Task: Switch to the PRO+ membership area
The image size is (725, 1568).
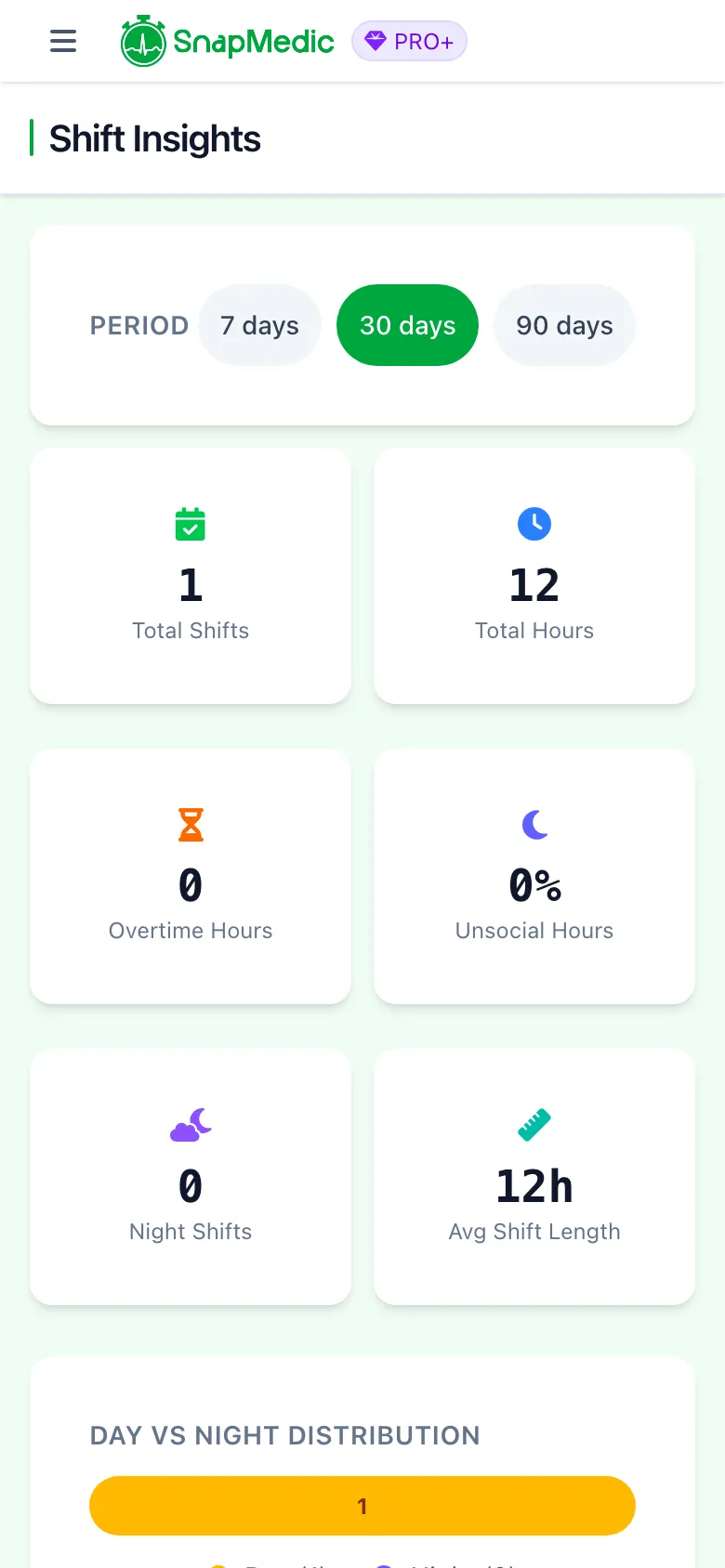Action: click(x=409, y=41)
